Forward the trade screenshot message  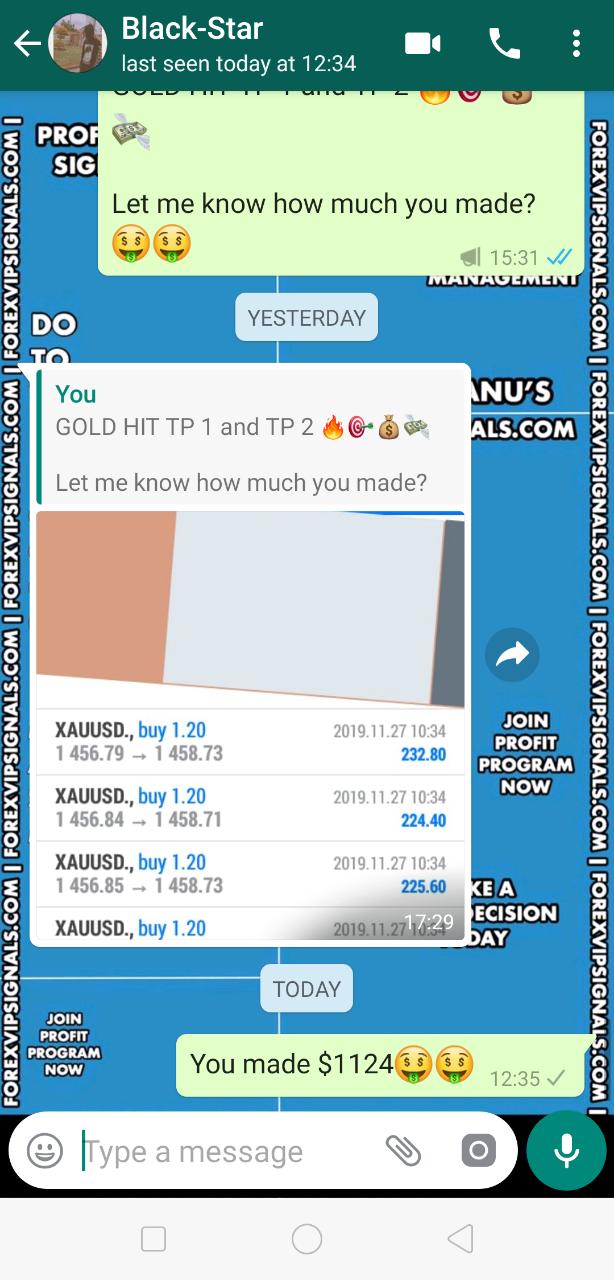tap(512, 655)
